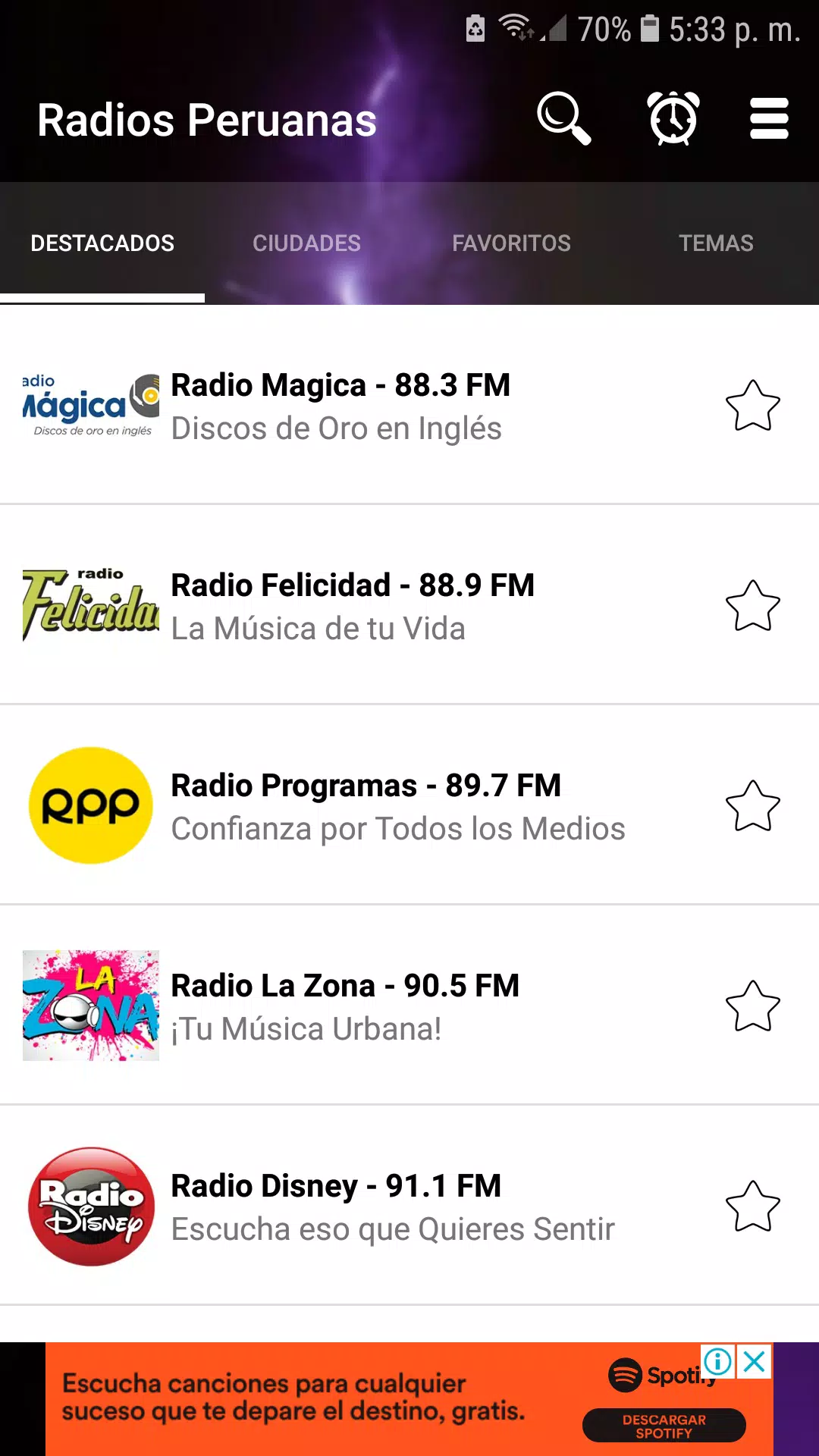The image size is (819, 1456).
Task: Open the hamburger menu icon
Action: click(x=768, y=118)
